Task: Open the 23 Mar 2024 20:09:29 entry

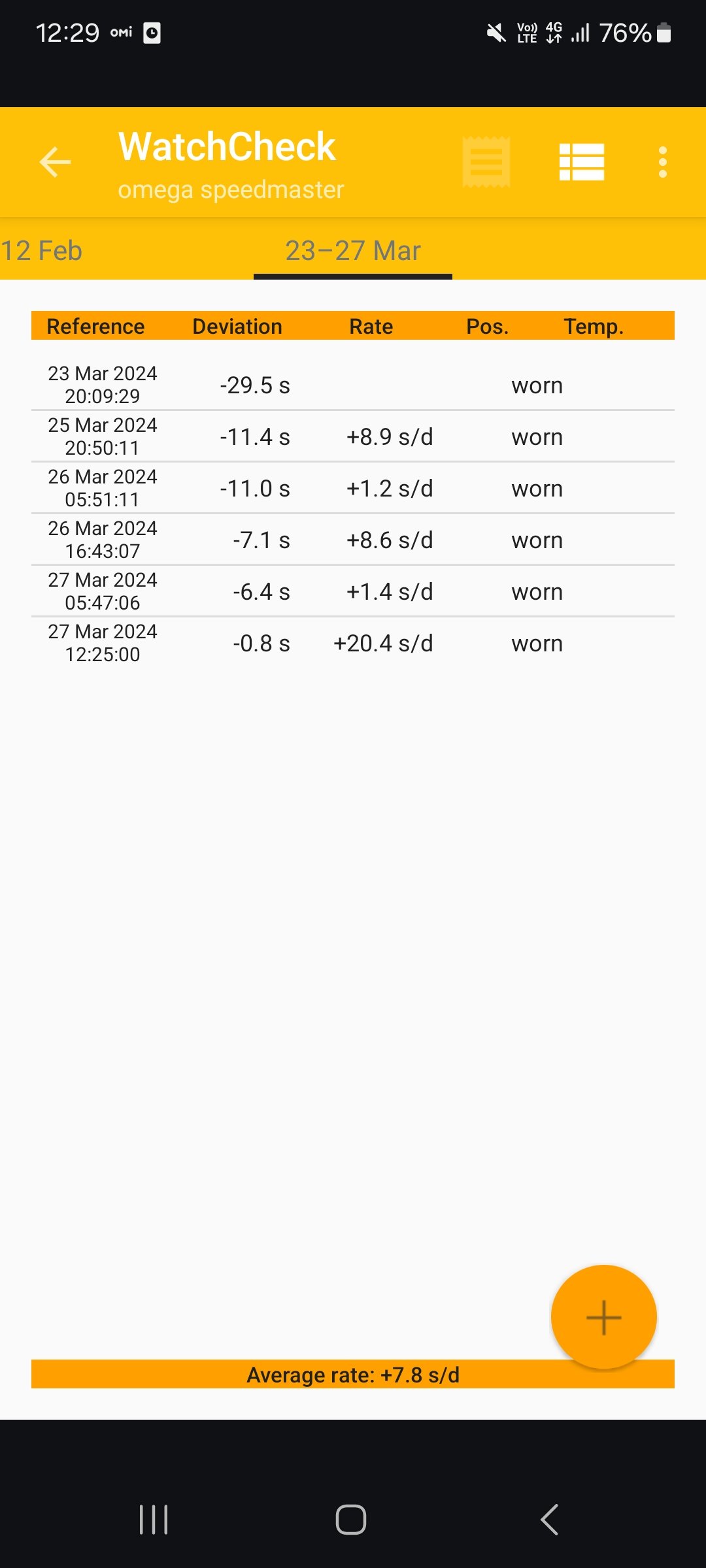Action: pyautogui.click(x=353, y=385)
